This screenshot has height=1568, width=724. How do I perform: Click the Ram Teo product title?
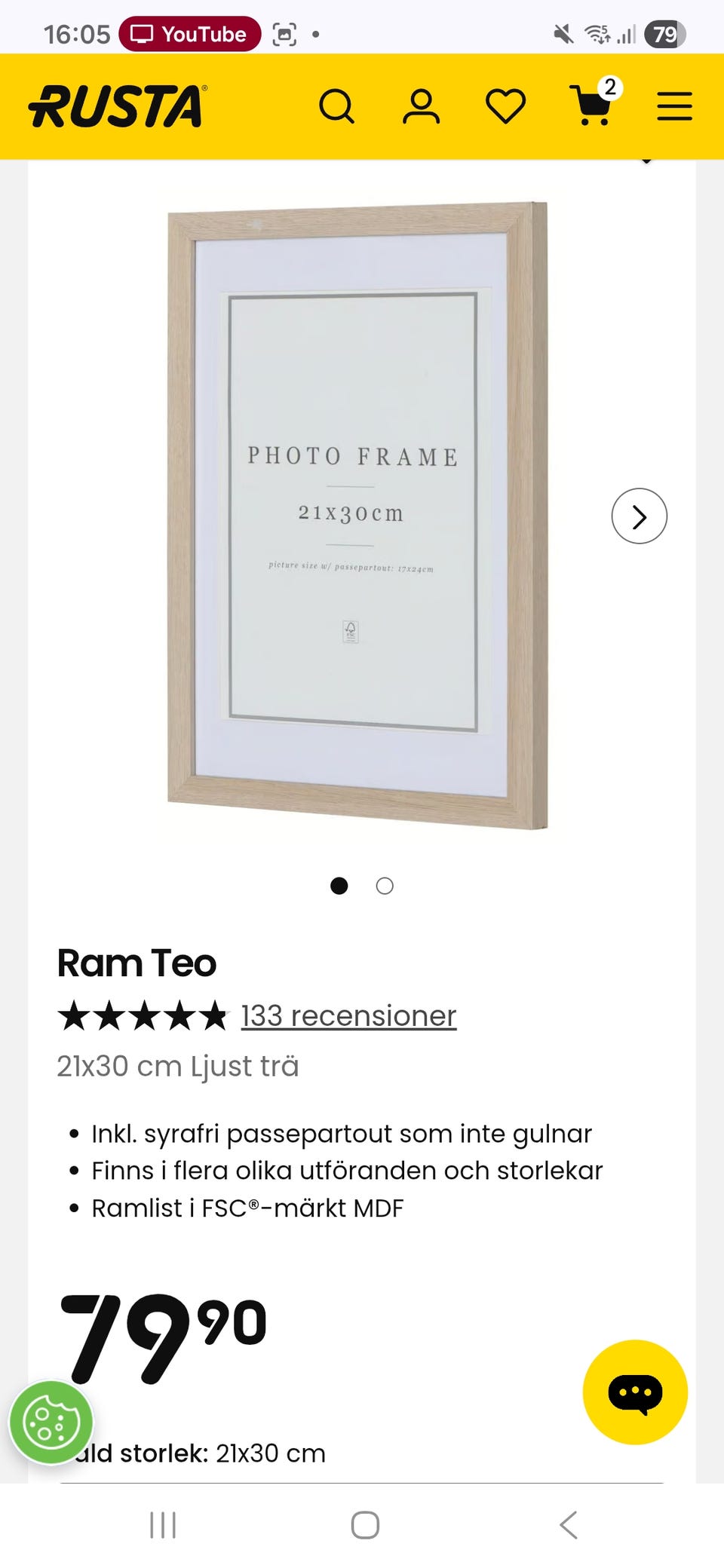(x=137, y=963)
